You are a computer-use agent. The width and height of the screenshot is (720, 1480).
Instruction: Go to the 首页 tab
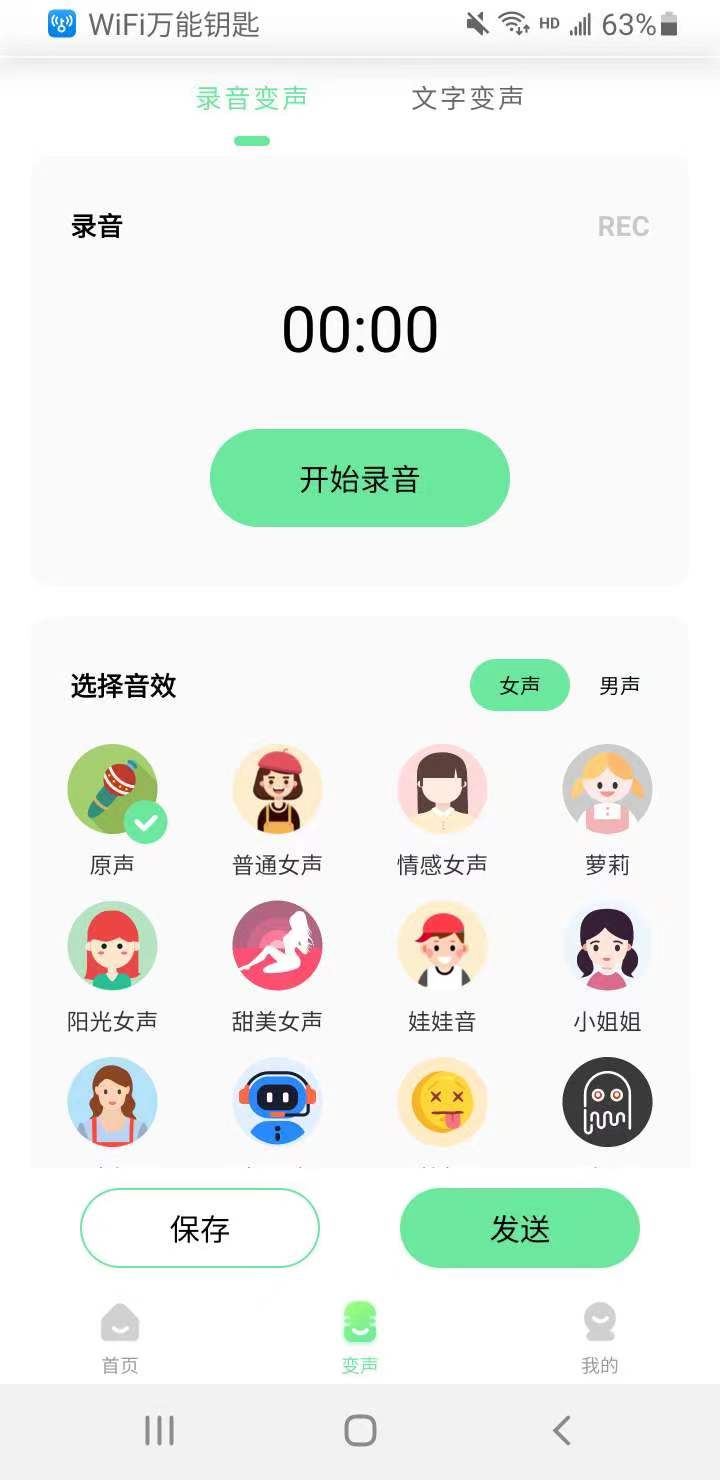pyautogui.click(x=120, y=1337)
